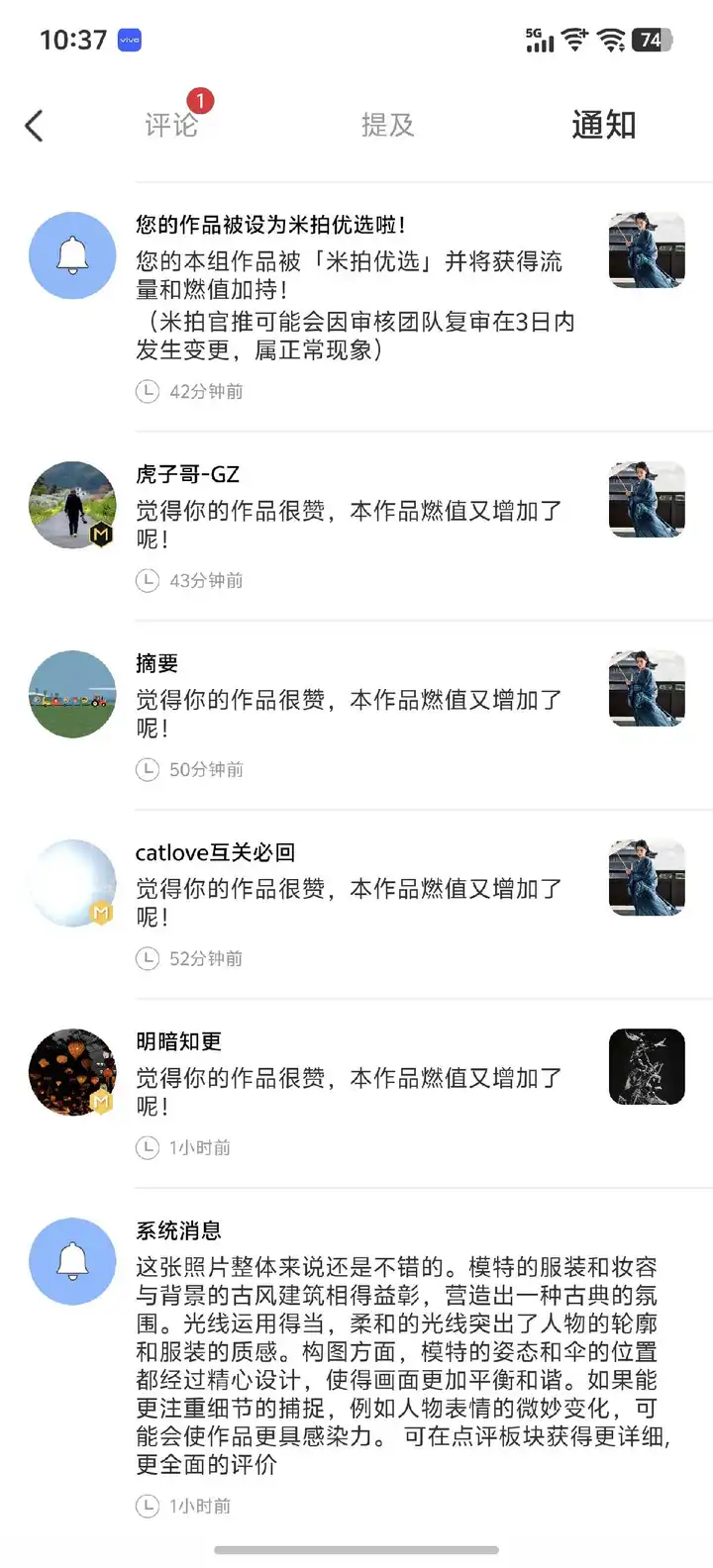
Task: Switch to the 评论 tab
Action: (171, 125)
